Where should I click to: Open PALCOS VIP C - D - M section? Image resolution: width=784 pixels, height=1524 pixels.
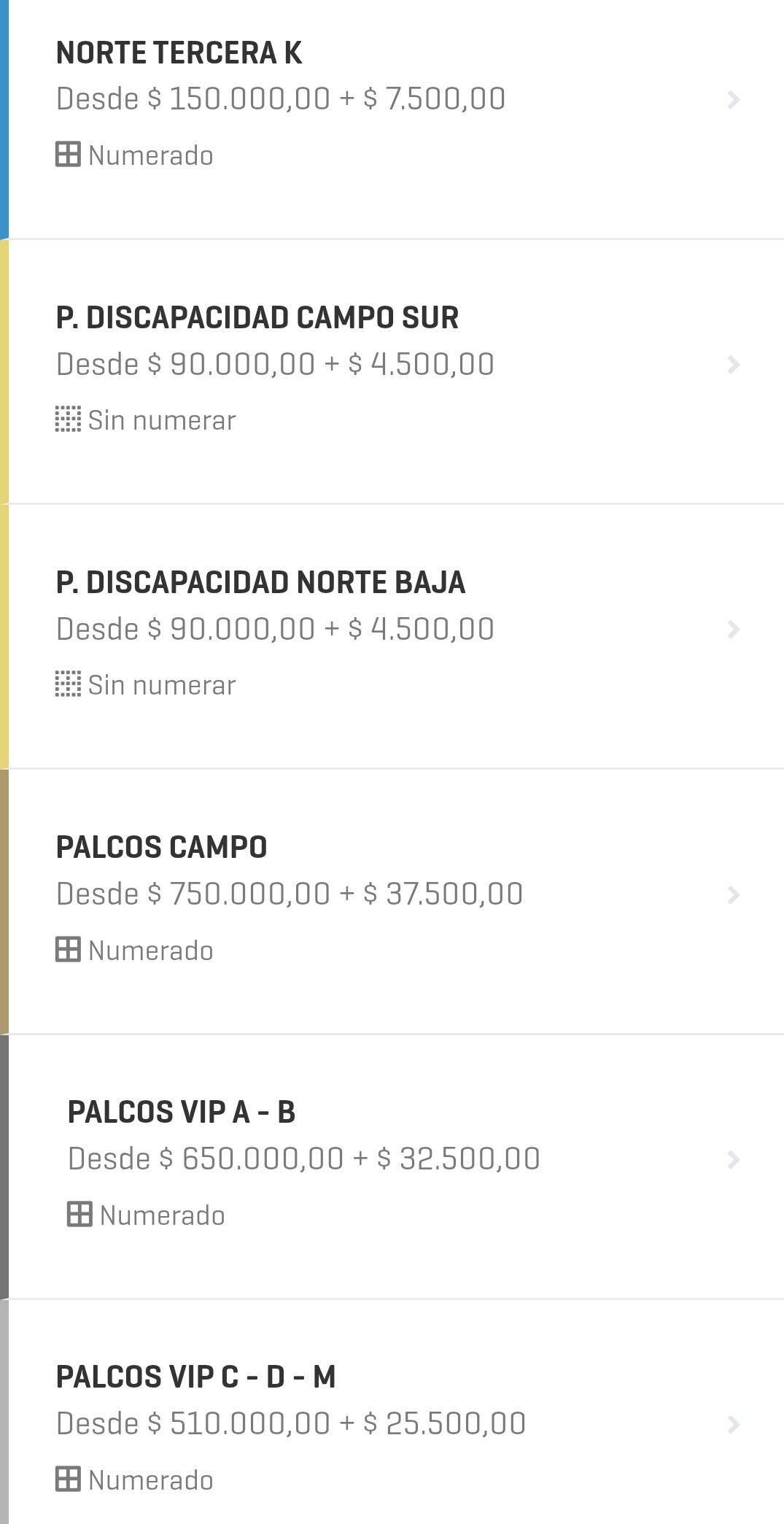point(394,1424)
